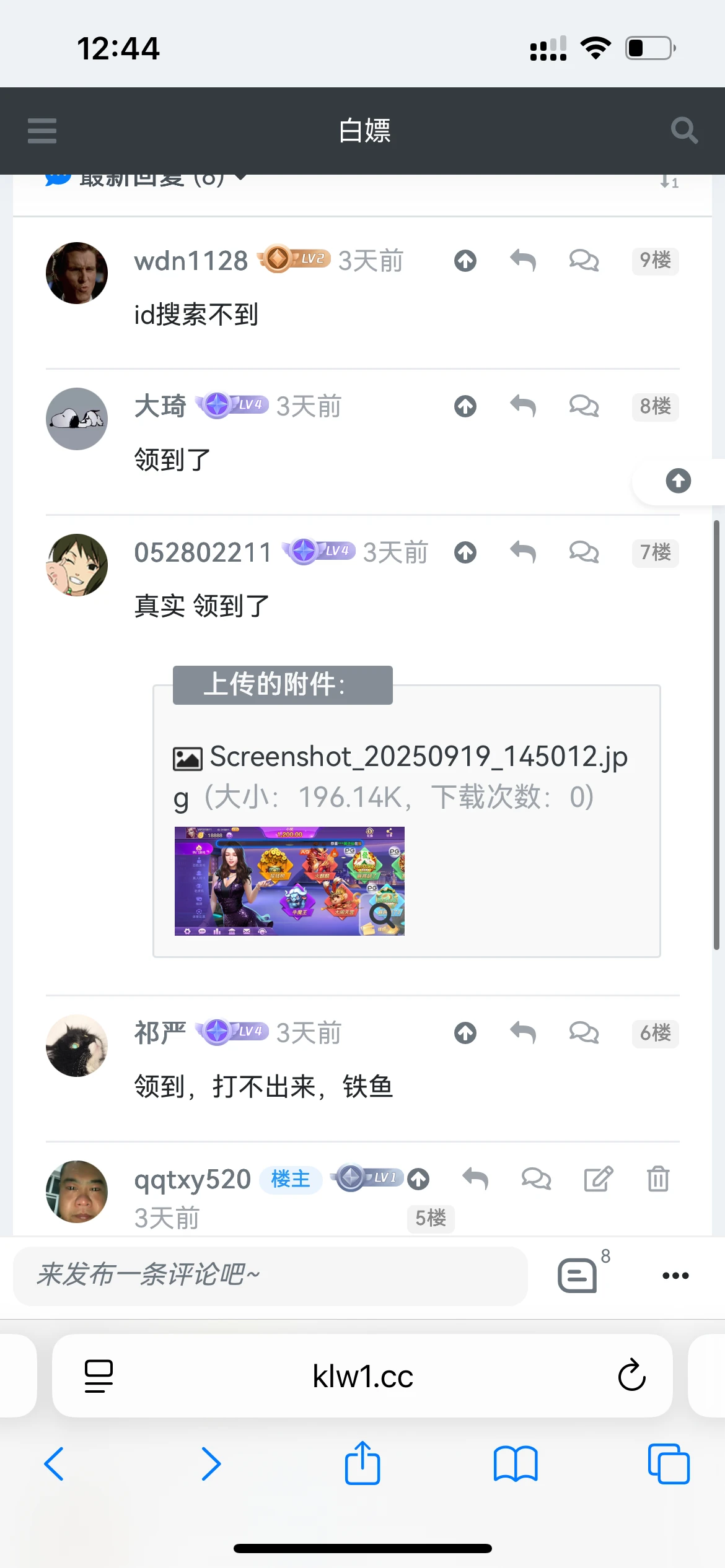
Task: Open the attached Screenshot_20250919 image thumbnail
Action: click(289, 881)
